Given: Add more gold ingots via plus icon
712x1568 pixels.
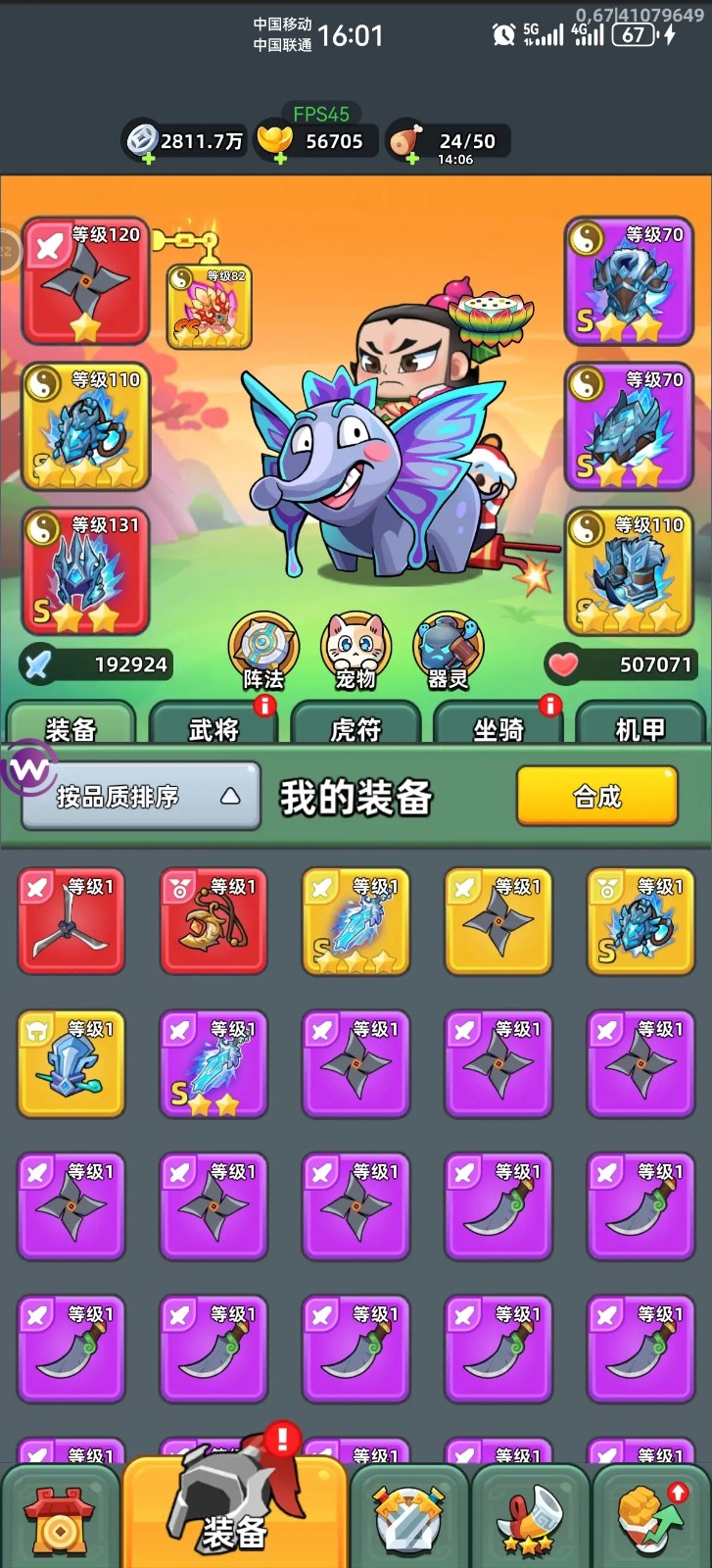Looking at the screenshot, I should click(x=280, y=159).
